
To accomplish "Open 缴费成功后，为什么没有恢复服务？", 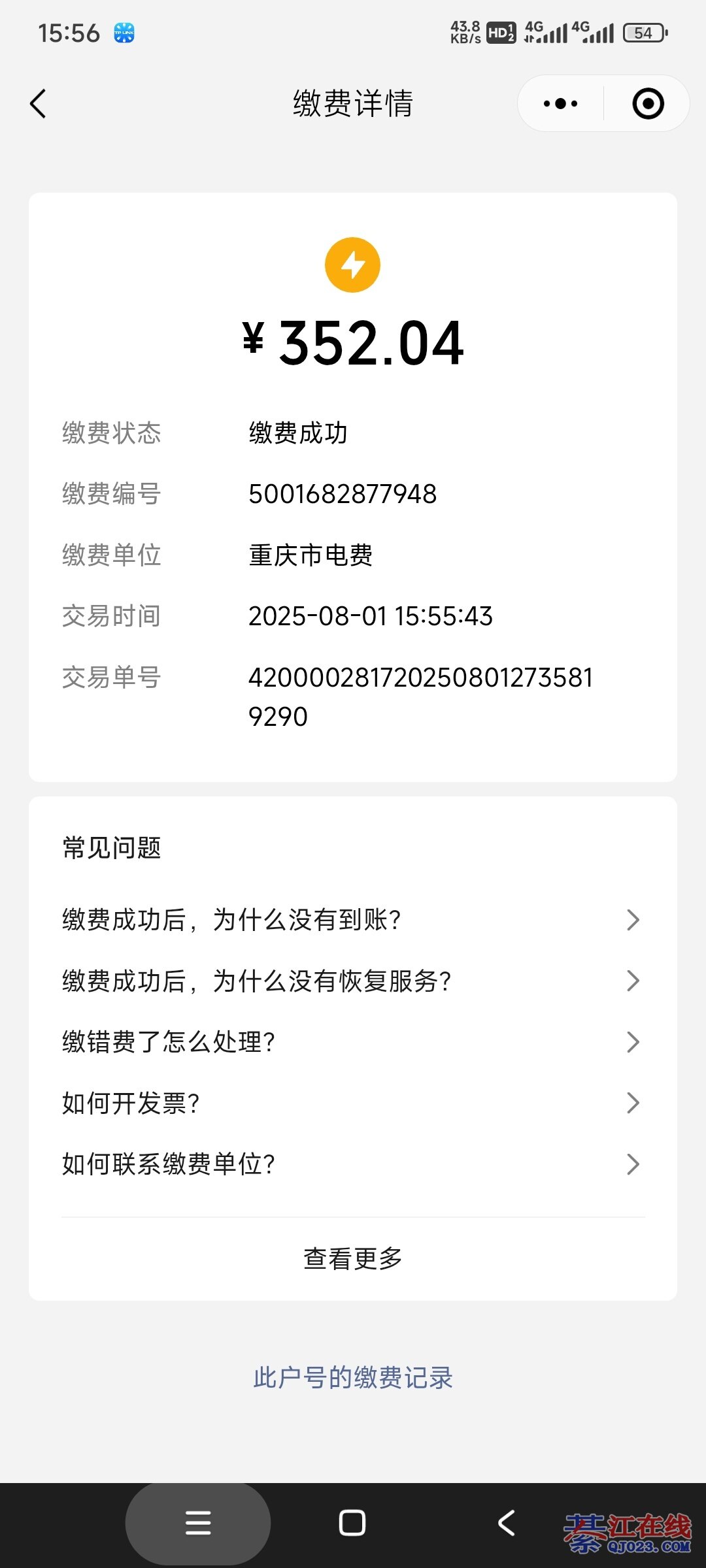I will 353,981.
